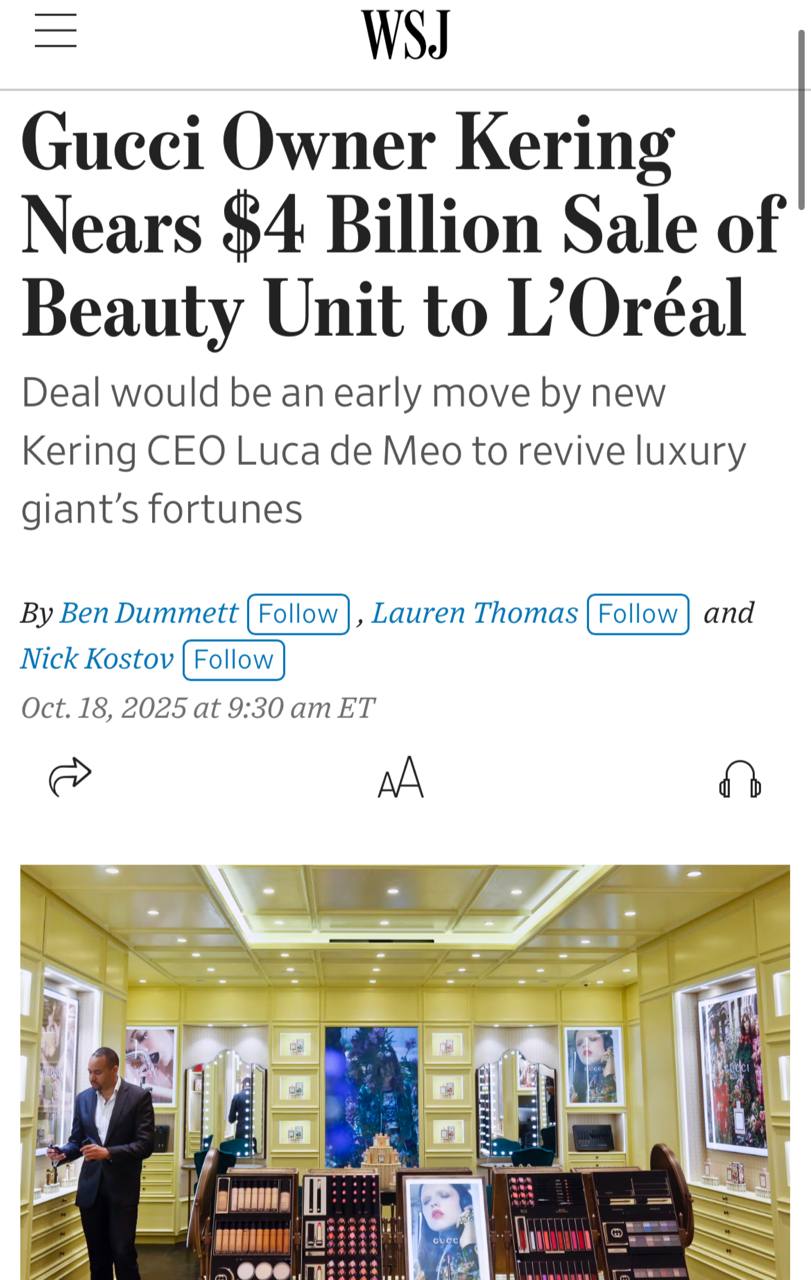Screen dimensions: 811x1280
Task: Open the hamburger menu
Action: (55, 32)
